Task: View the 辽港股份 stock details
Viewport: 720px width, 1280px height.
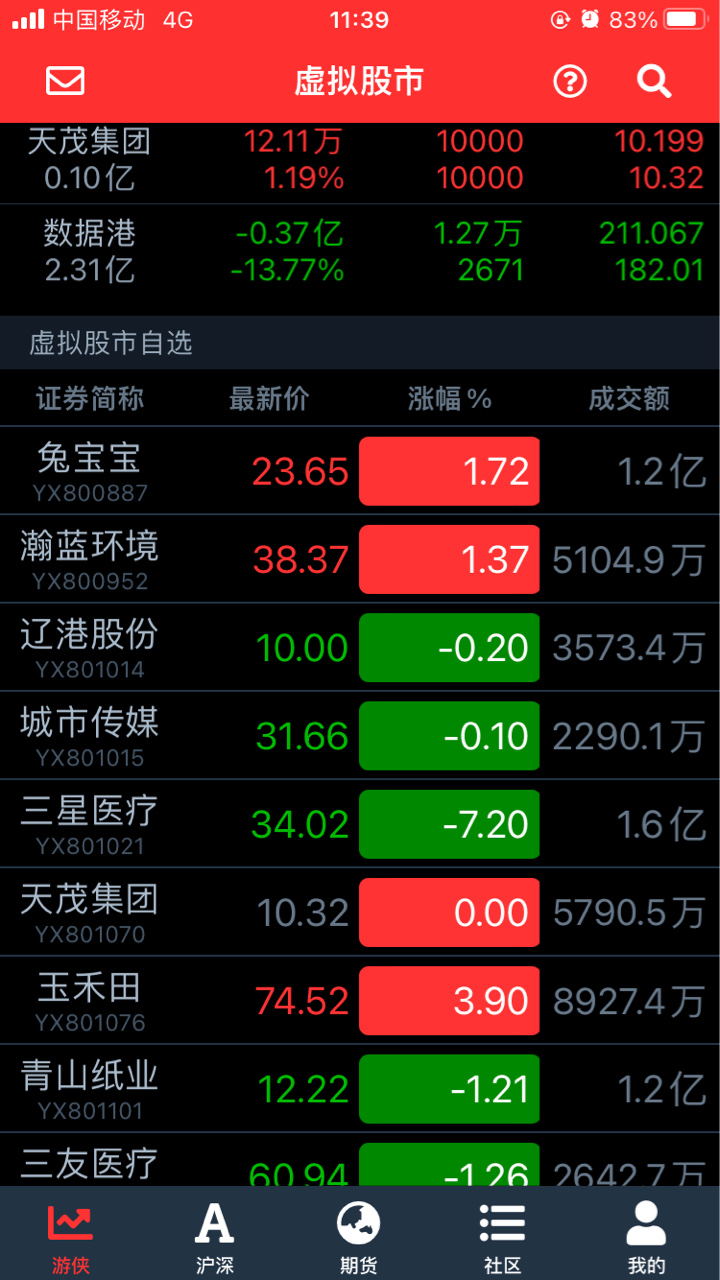Action: (x=360, y=647)
